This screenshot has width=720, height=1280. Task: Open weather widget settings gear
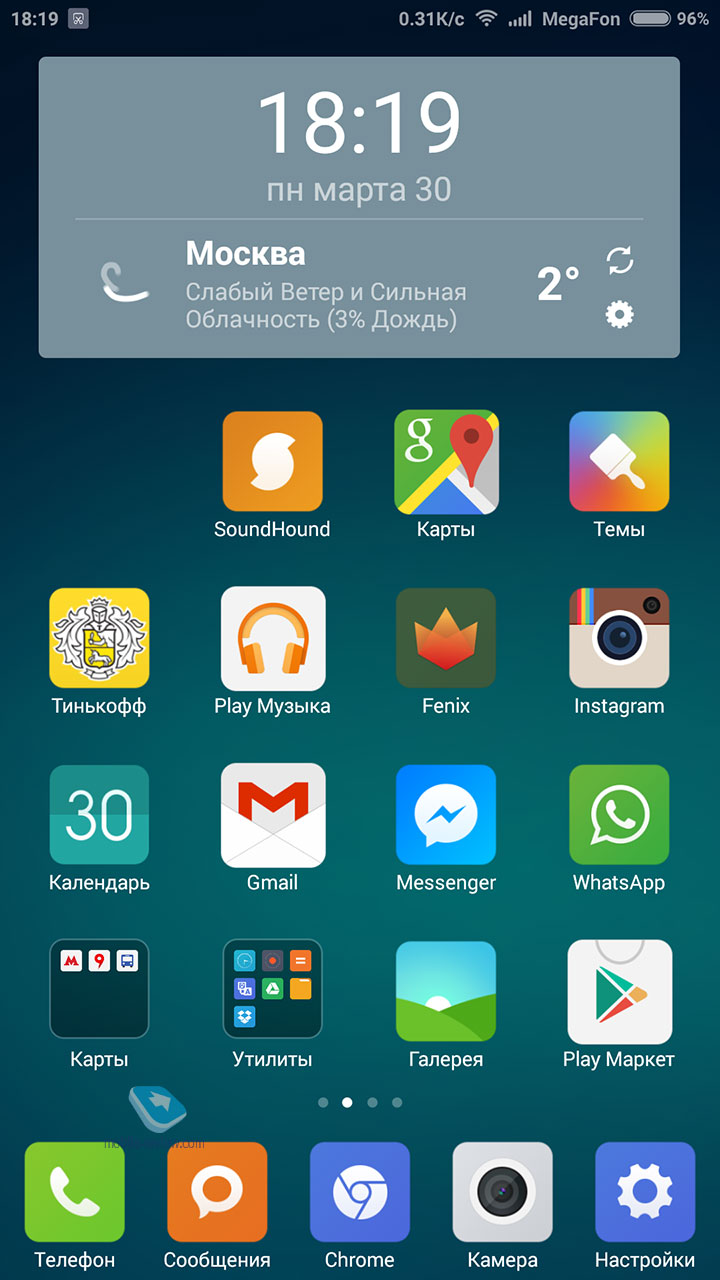(620, 315)
